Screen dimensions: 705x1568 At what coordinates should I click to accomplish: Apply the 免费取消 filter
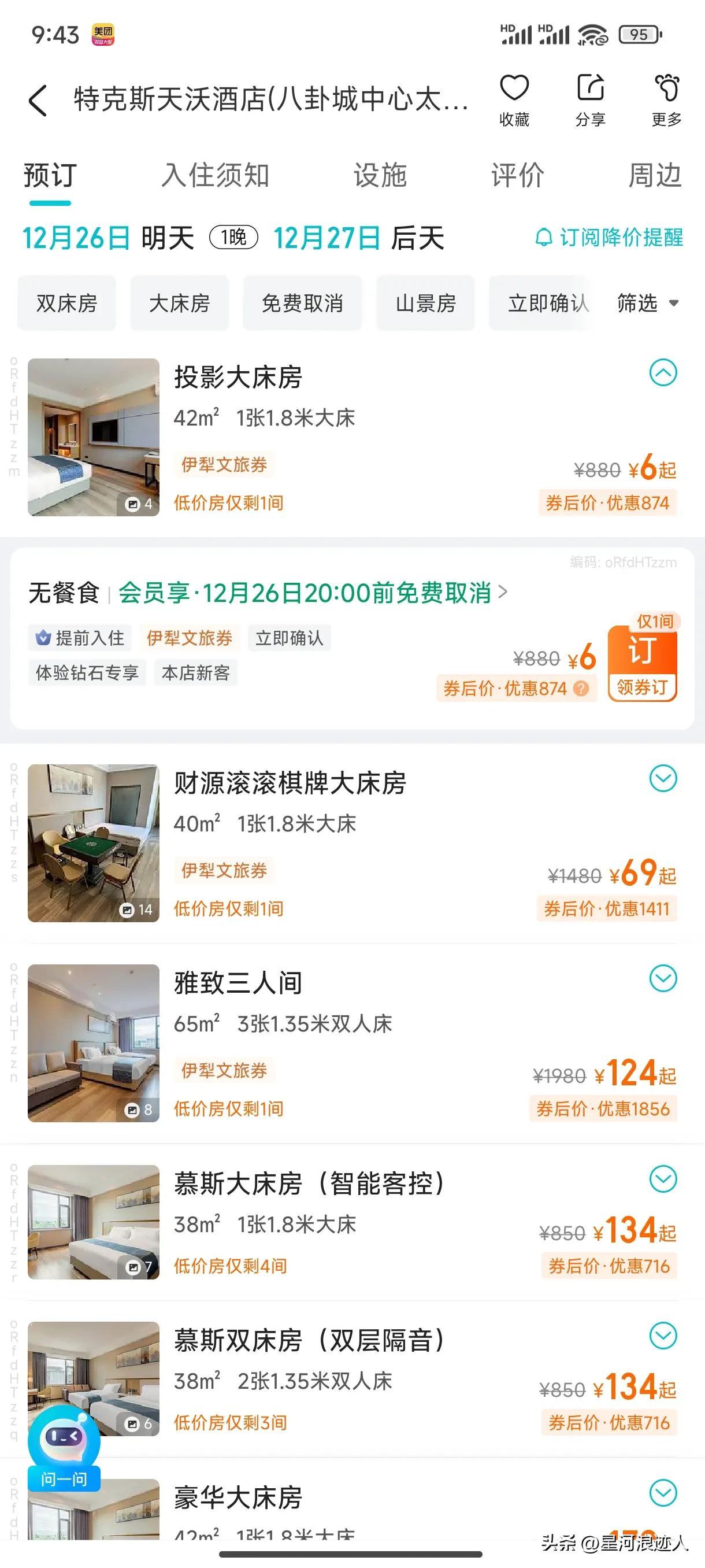pos(302,302)
